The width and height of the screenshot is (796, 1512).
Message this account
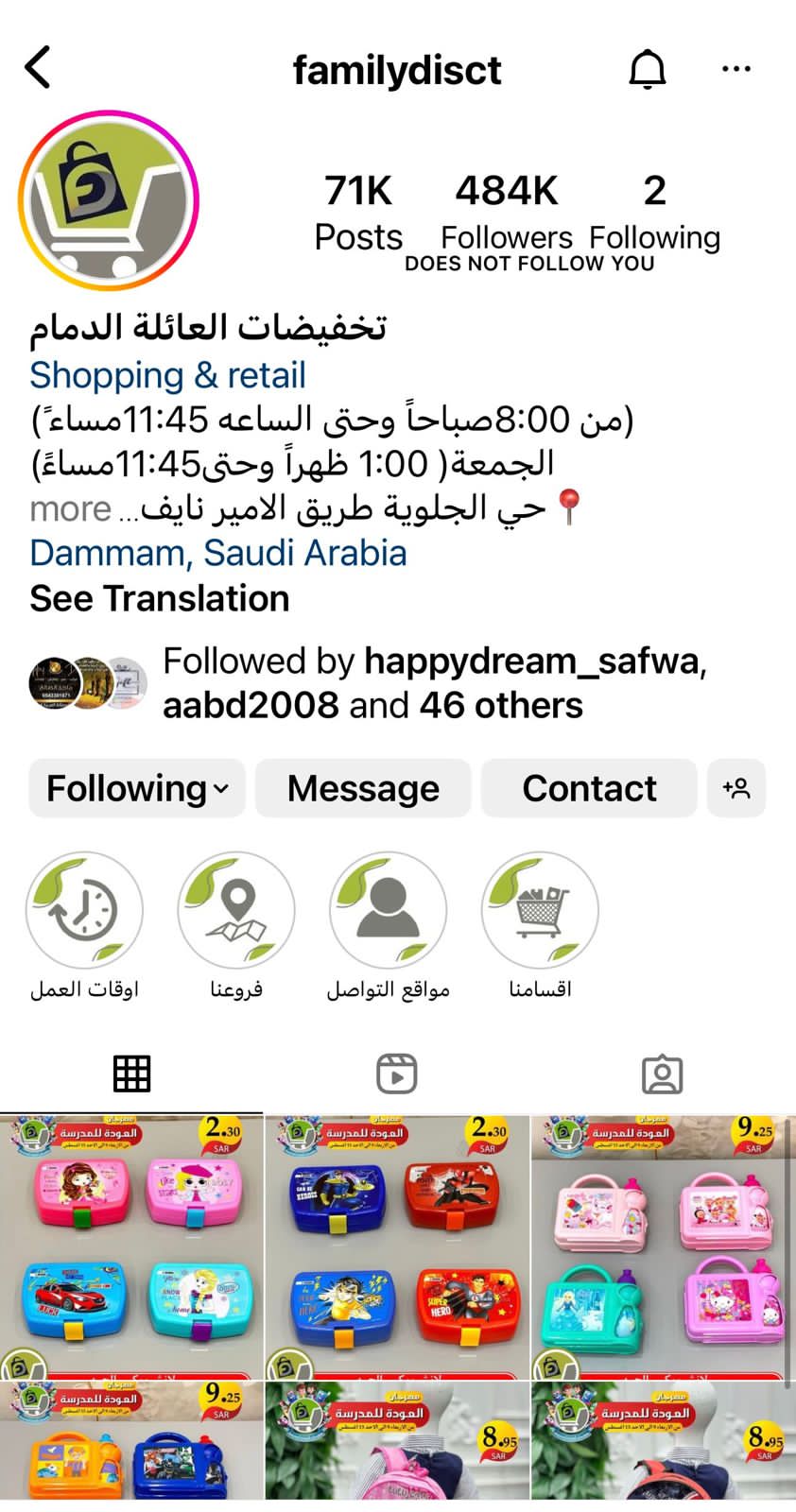click(363, 788)
